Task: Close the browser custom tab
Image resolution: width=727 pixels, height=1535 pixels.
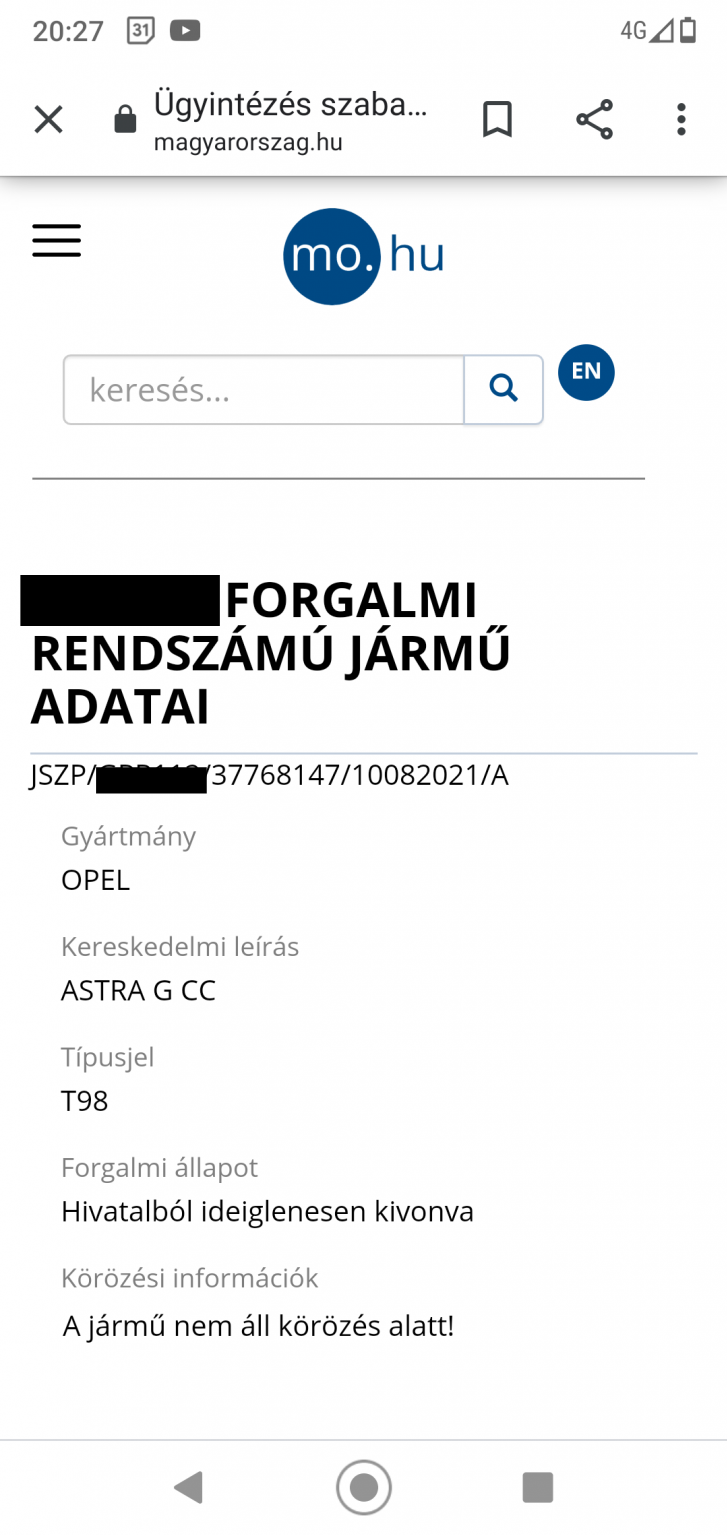Action: click(48, 120)
